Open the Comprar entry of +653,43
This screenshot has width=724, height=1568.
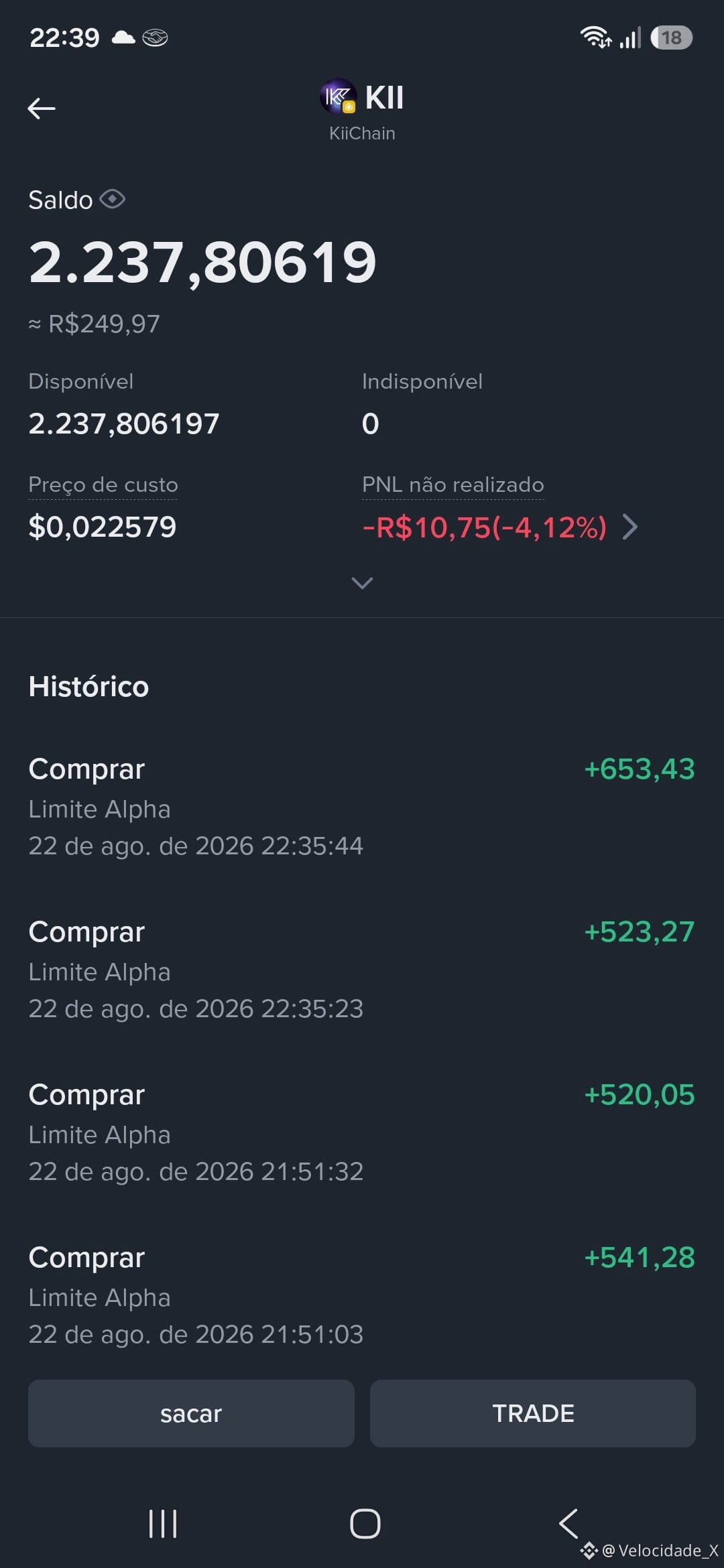362,807
